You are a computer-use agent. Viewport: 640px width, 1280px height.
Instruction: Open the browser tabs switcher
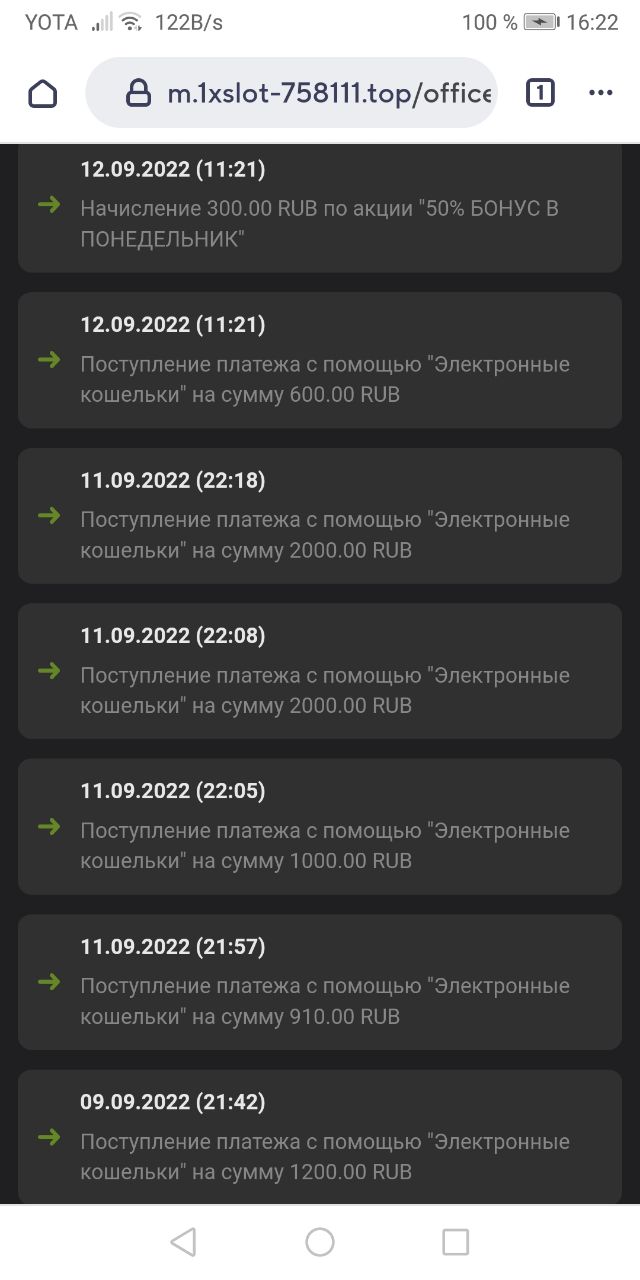(540, 93)
